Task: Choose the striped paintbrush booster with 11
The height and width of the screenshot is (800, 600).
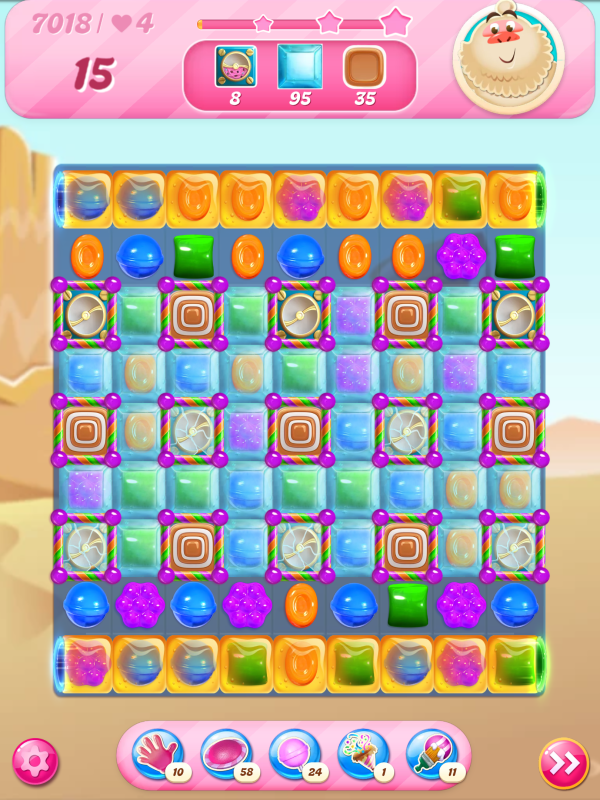Action: (x=432, y=755)
